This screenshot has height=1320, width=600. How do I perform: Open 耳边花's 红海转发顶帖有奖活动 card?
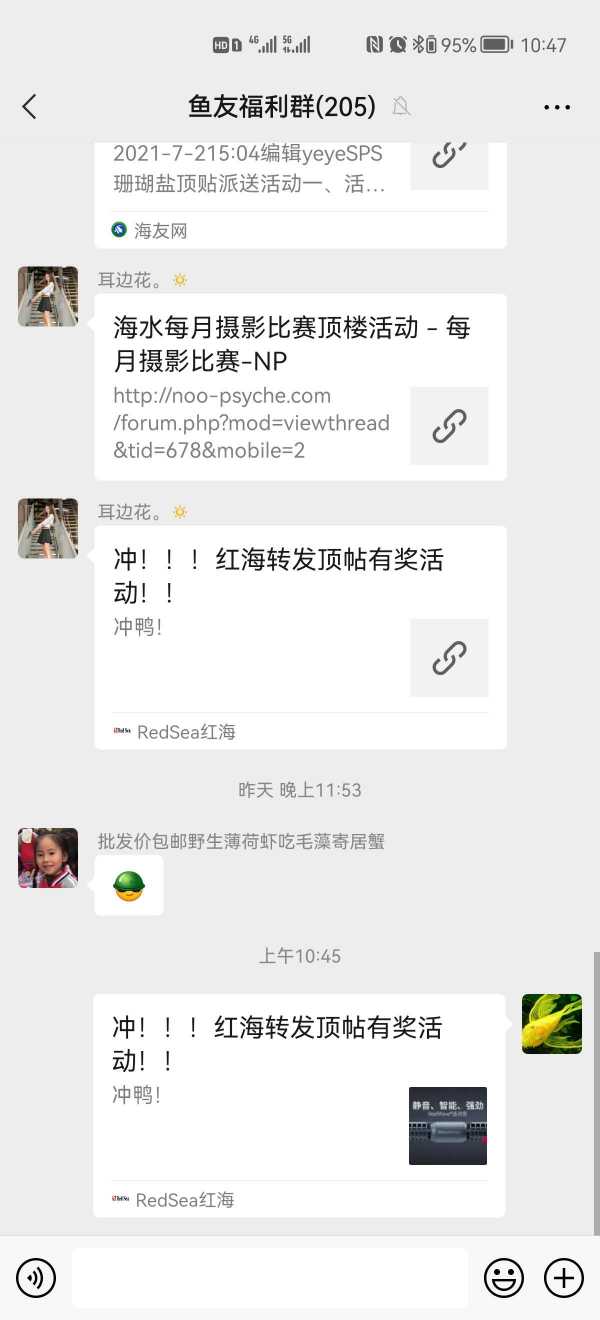(x=300, y=636)
